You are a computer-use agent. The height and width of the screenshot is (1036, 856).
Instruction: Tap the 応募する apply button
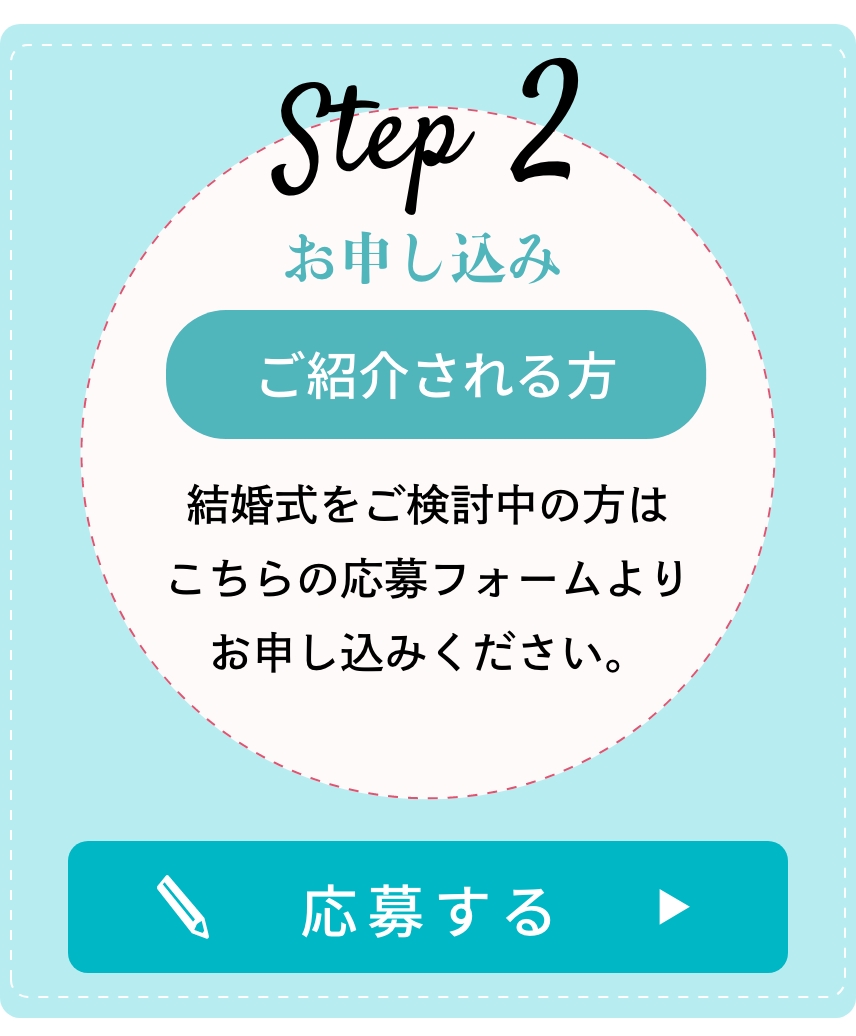428,907
